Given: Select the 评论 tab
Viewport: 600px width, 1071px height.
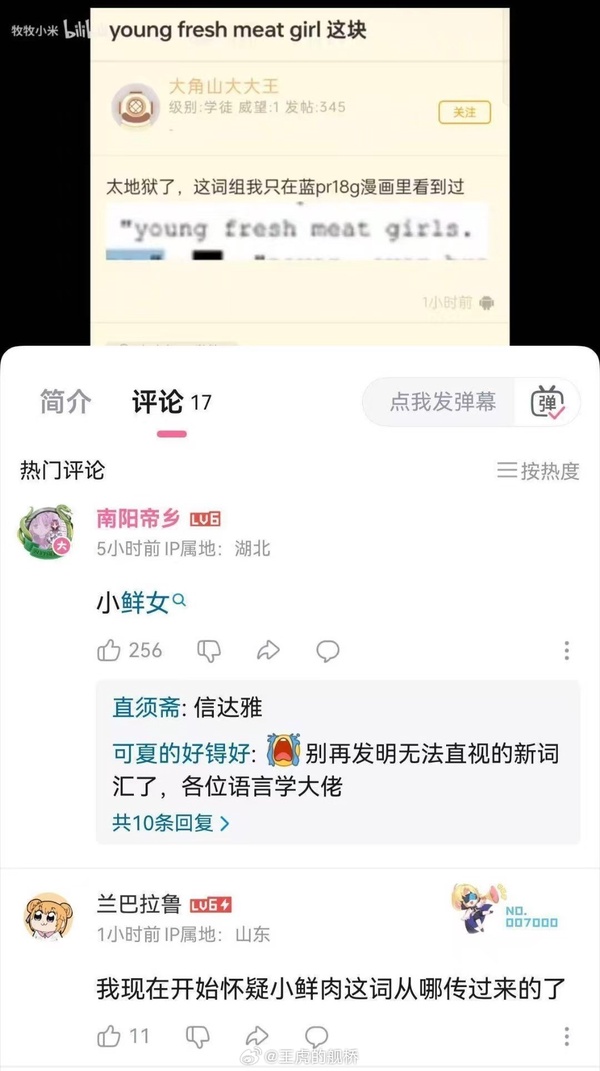Looking at the screenshot, I should [x=158, y=402].
